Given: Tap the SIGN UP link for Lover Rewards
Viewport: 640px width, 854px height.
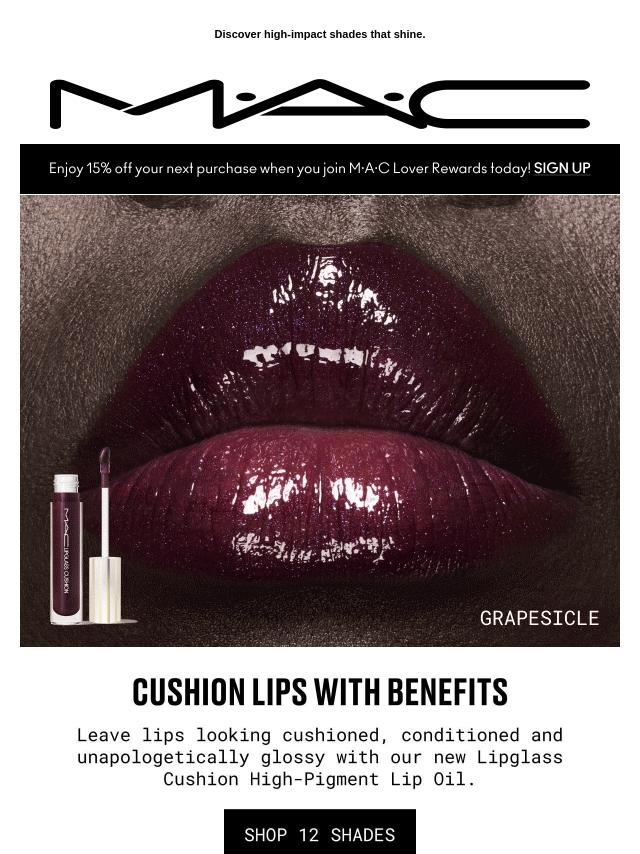Looking at the screenshot, I should pos(562,168).
